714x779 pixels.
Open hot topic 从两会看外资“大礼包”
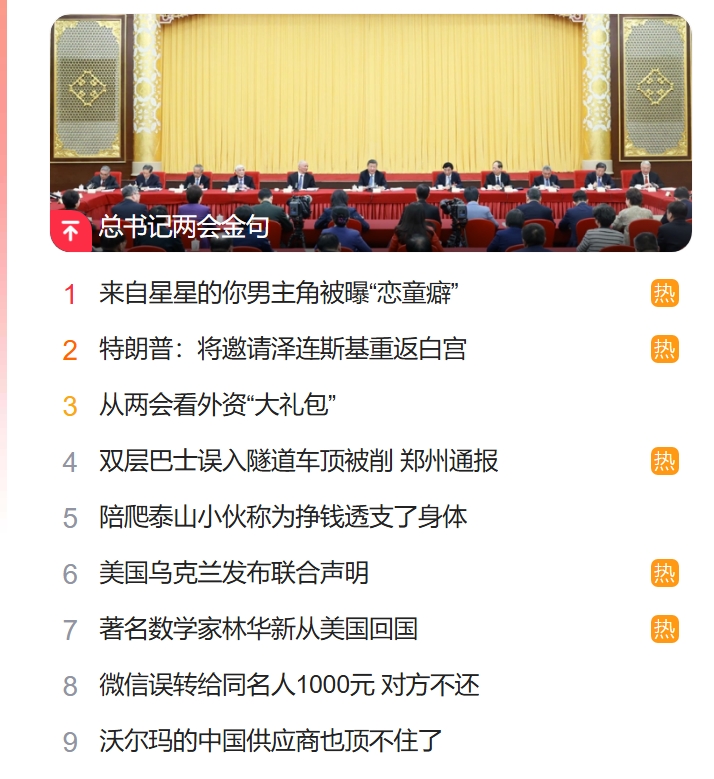click(x=217, y=405)
